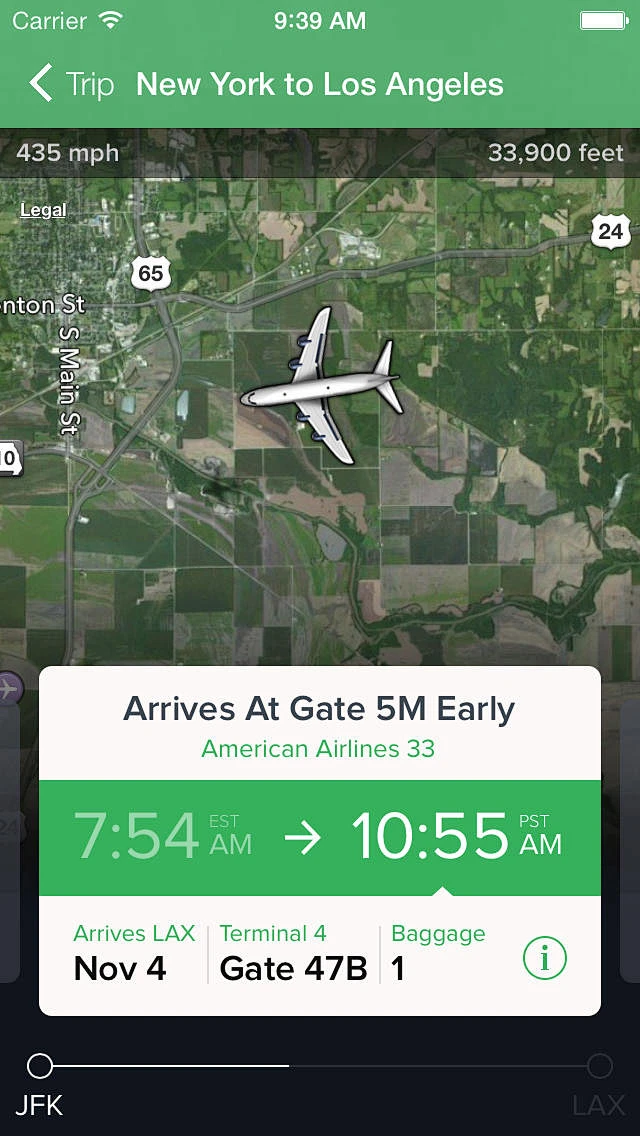Open the American Airlines 33 flight card
The image size is (640, 1136).
[x=319, y=748]
